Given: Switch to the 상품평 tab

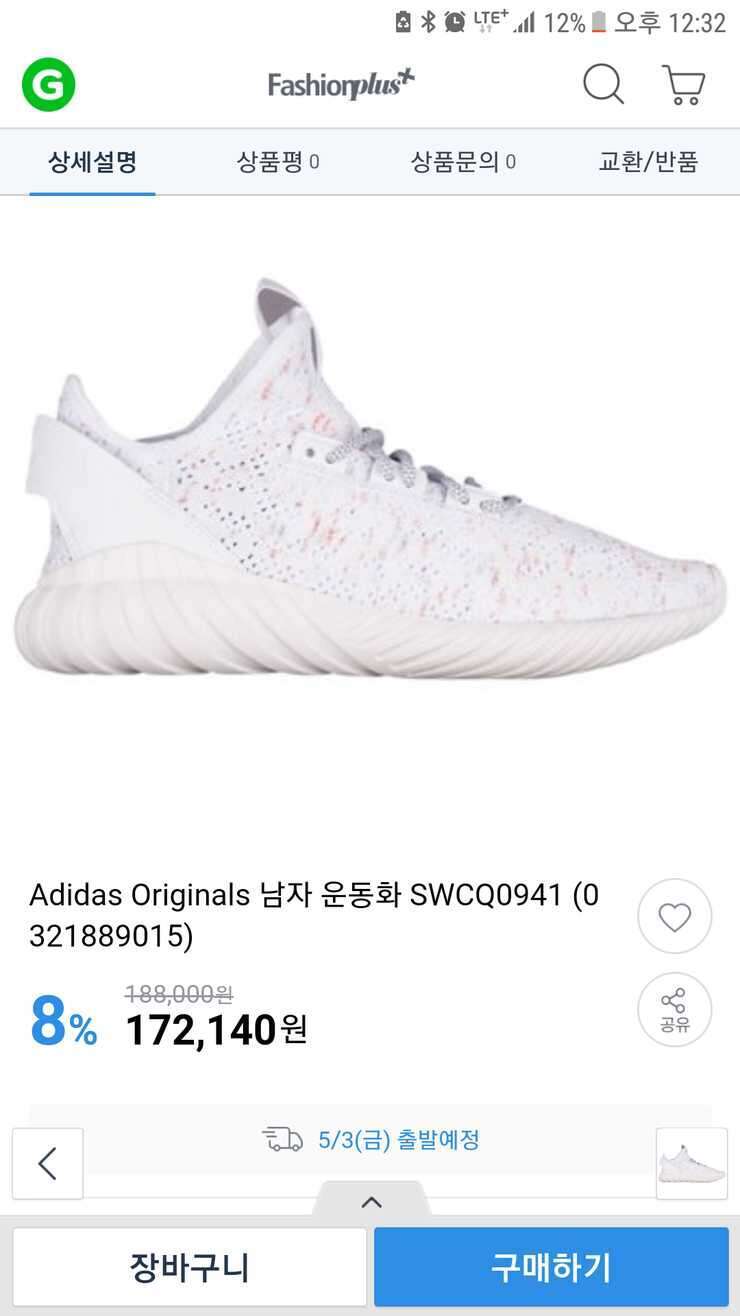Looking at the screenshot, I should pos(278,161).
